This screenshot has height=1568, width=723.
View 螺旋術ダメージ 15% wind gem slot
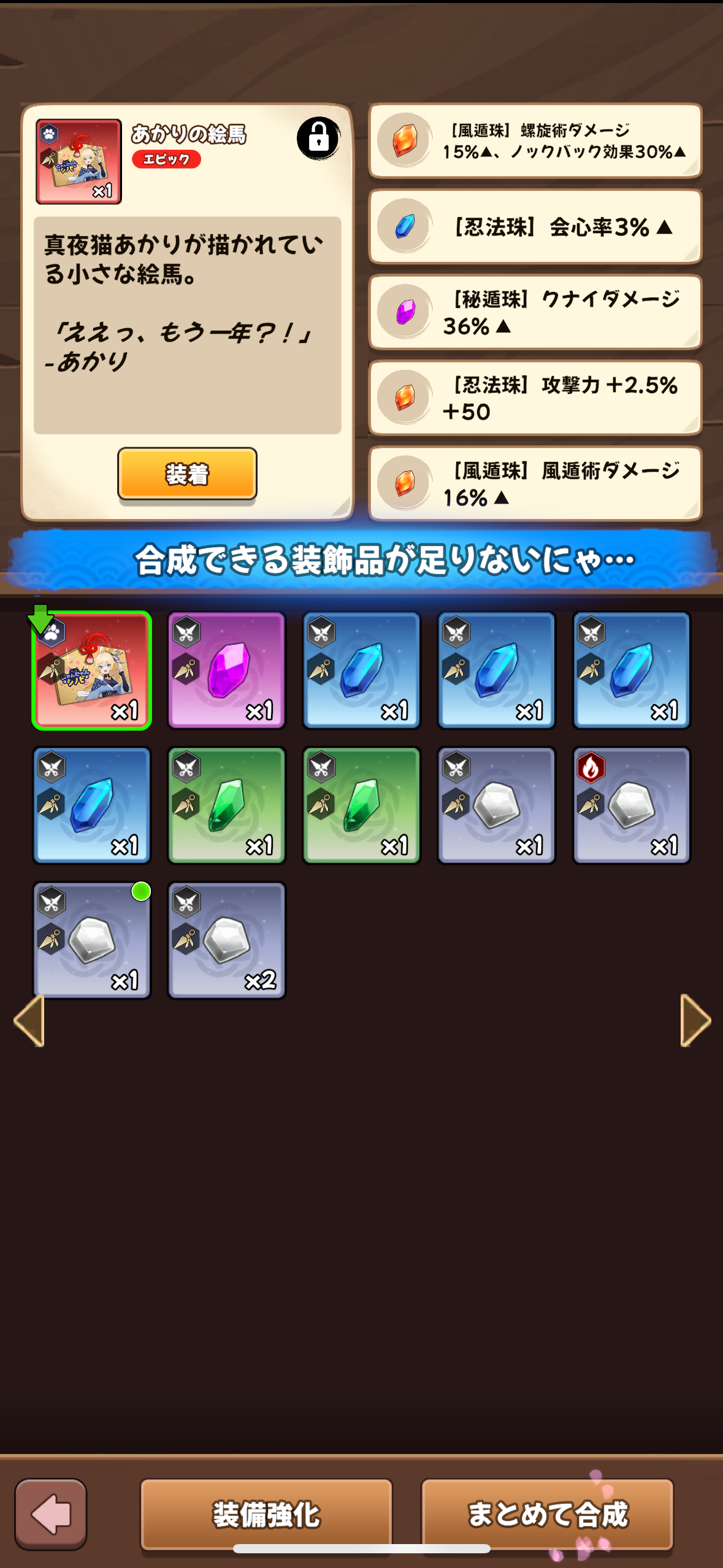coord(535,140)
